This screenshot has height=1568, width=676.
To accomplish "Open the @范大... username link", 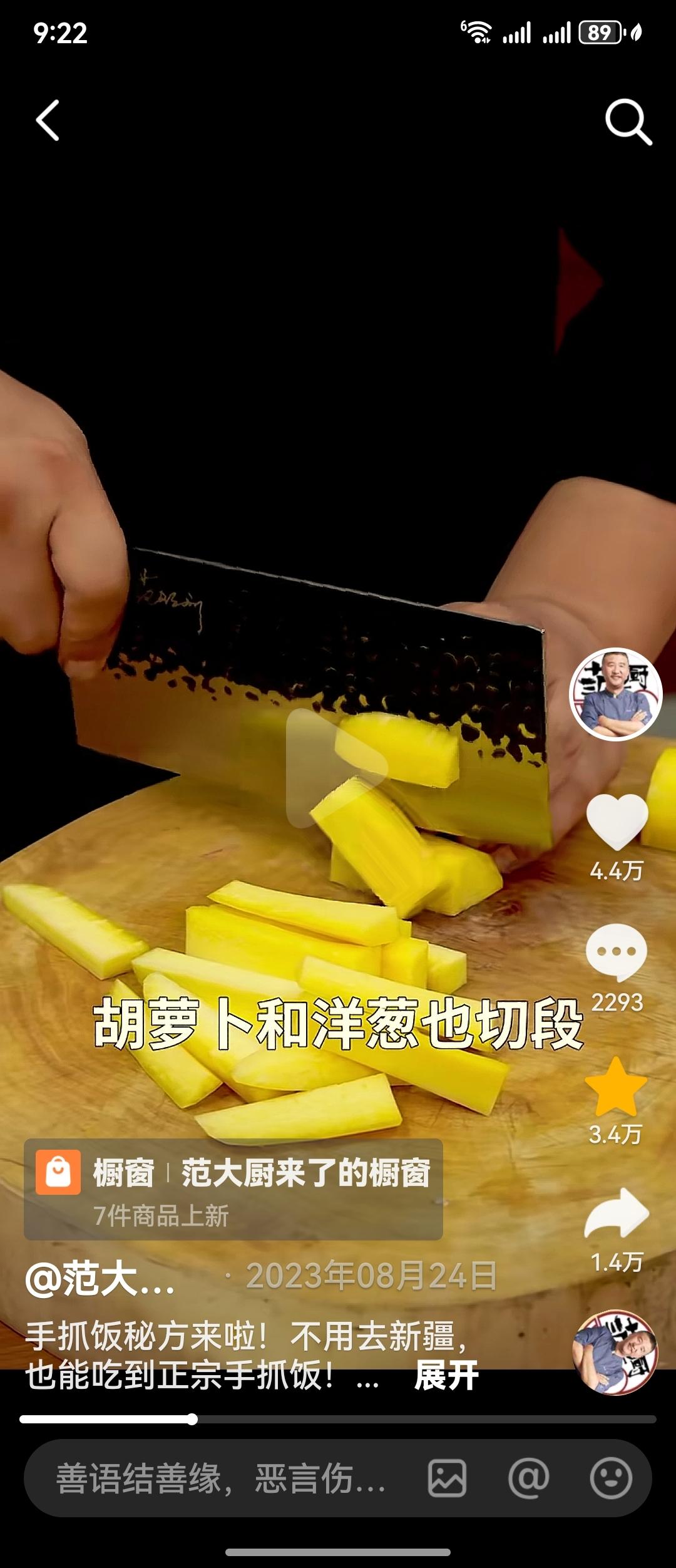I will click(x=100, y=1278).
